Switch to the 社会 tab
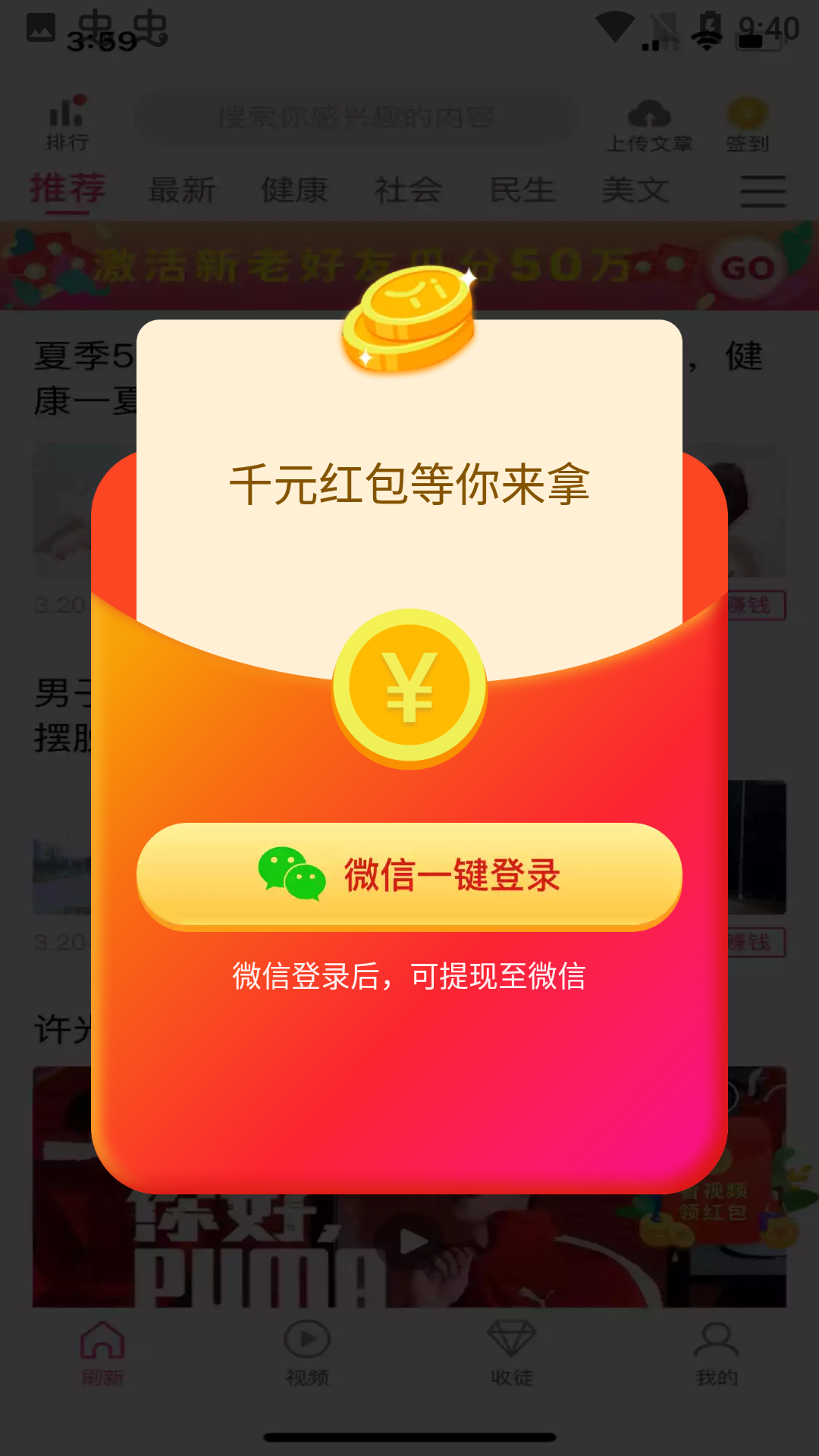 tap(407, 191)
